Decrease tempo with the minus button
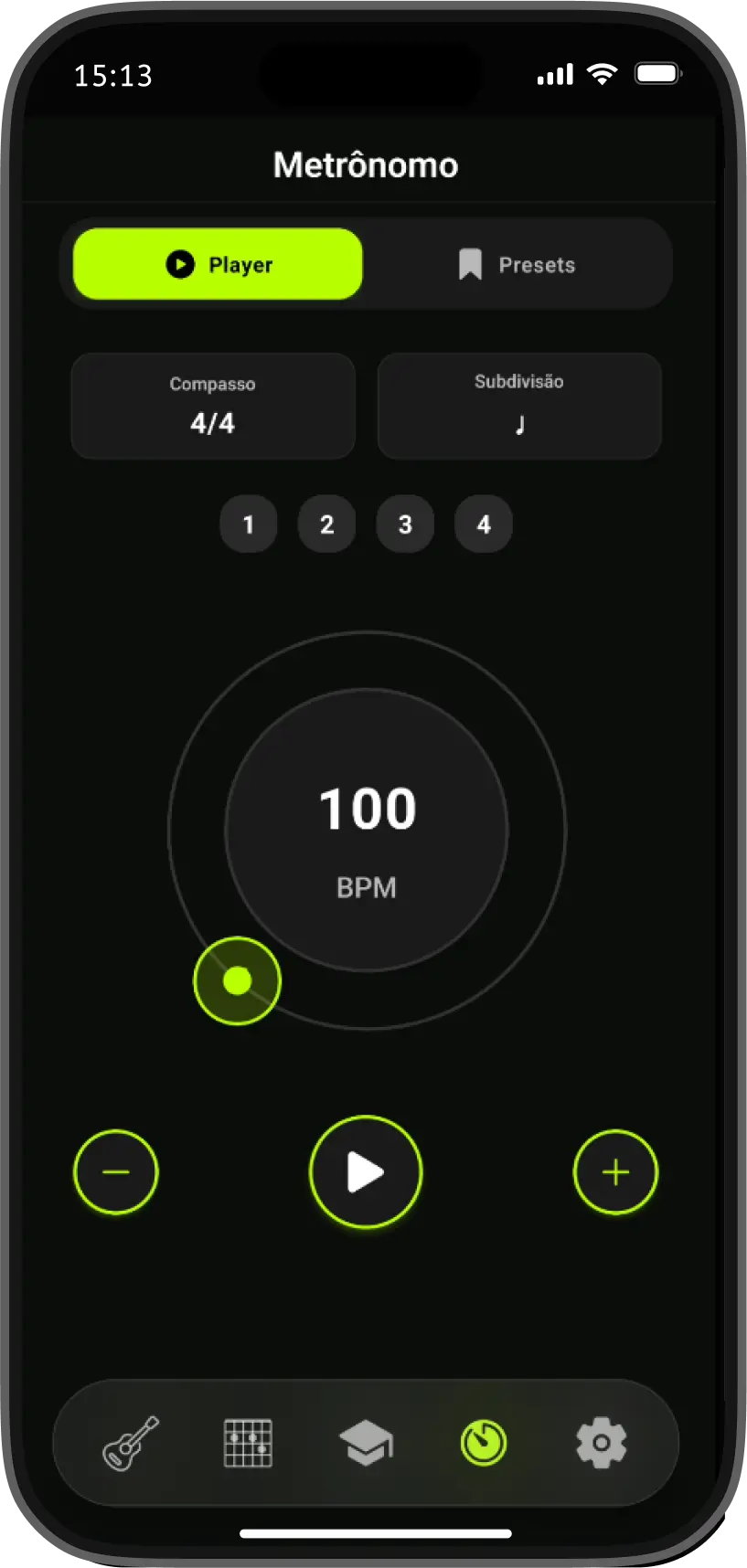Screen dimensions: 747x1568 [116, 1172]
